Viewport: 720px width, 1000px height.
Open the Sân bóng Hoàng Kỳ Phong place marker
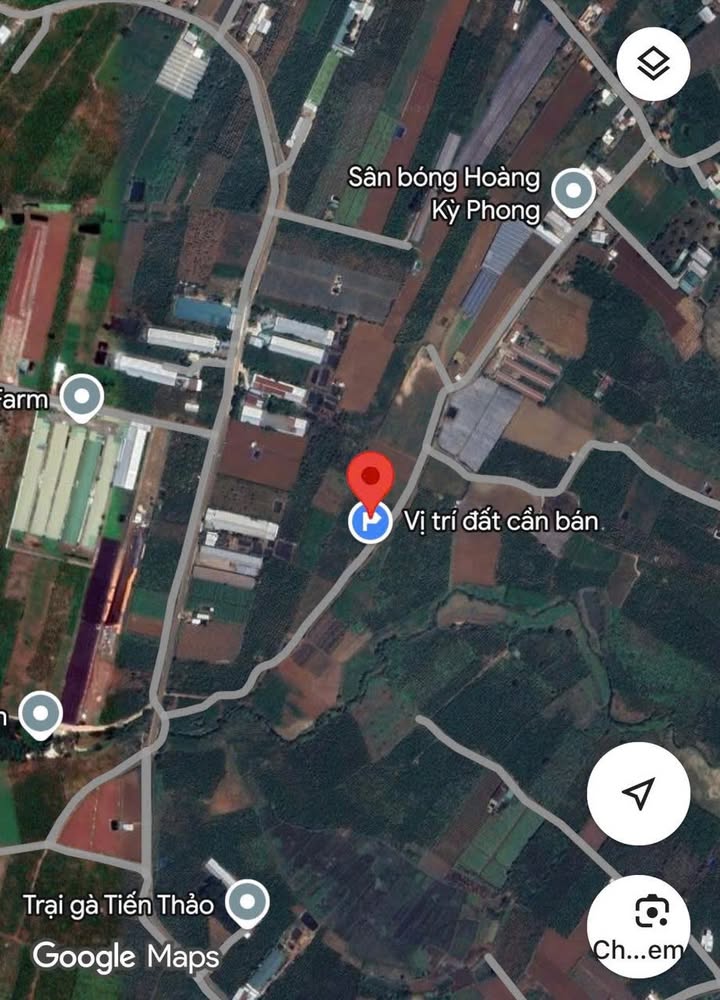(x=573, y=192)
